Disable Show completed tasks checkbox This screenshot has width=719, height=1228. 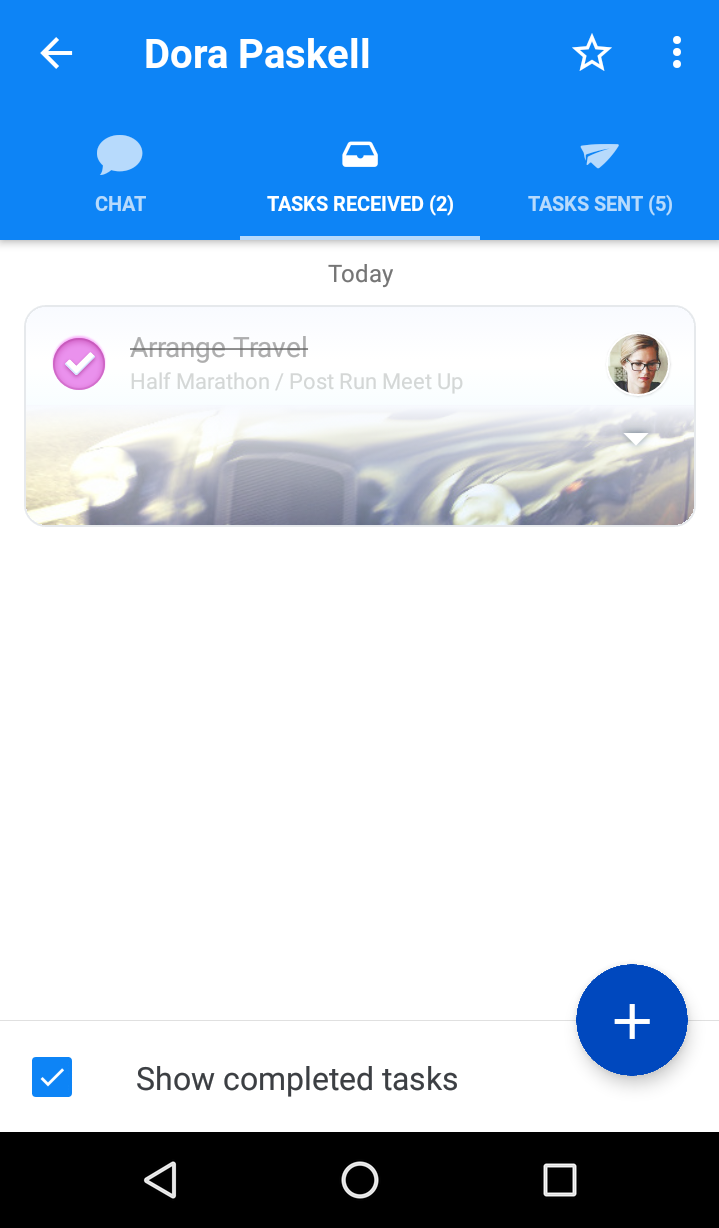click(x=52, y=1078)
